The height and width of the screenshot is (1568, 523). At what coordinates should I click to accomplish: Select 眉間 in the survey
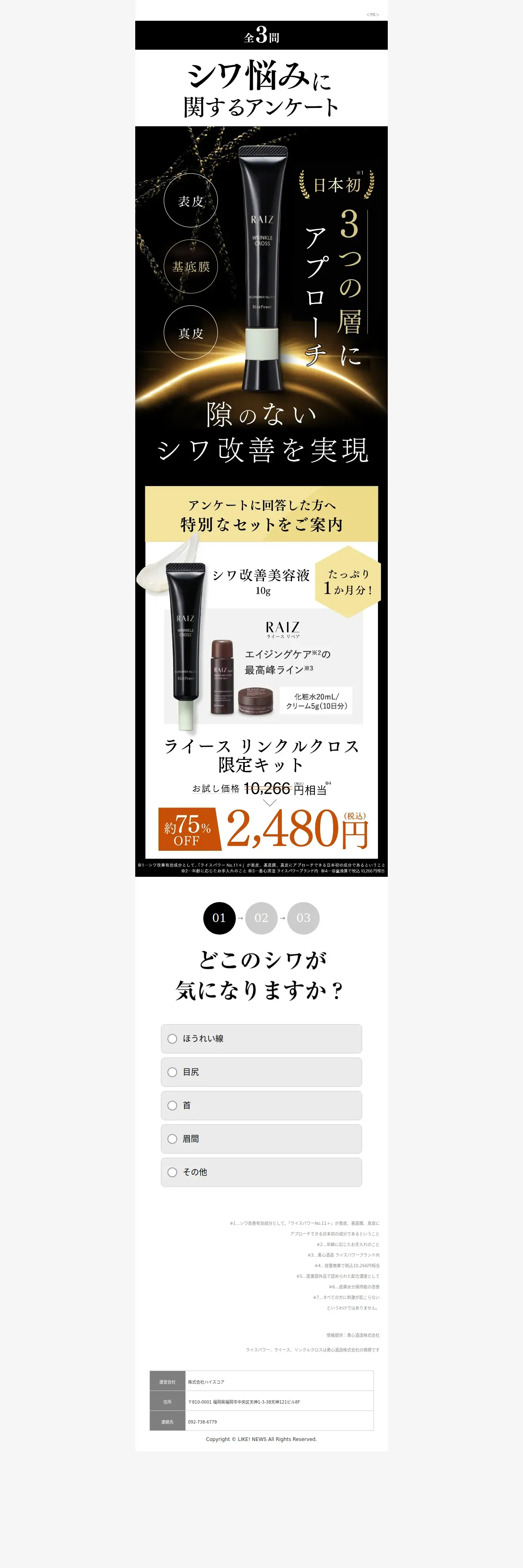click(x=261, y=1139)
